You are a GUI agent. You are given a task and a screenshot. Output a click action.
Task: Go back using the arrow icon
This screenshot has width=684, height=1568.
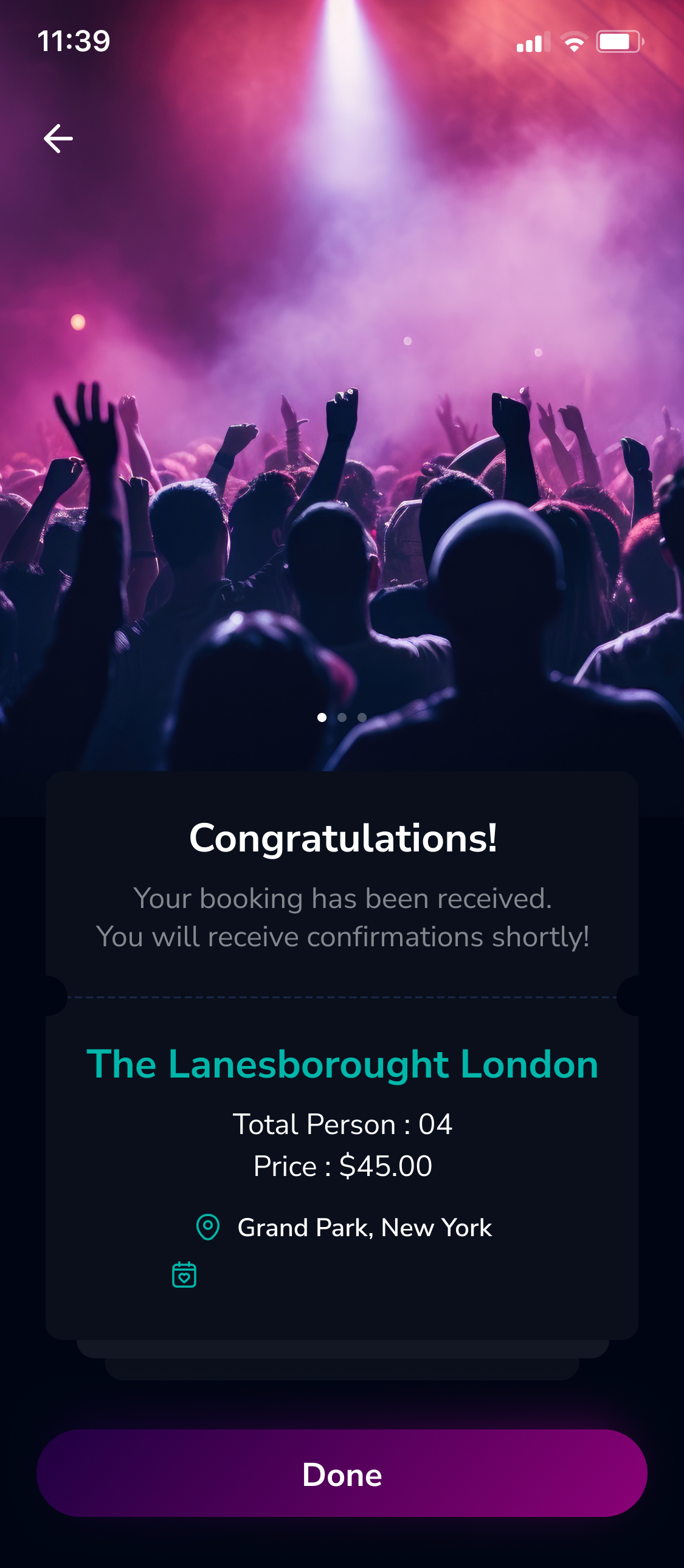point(58,139)
